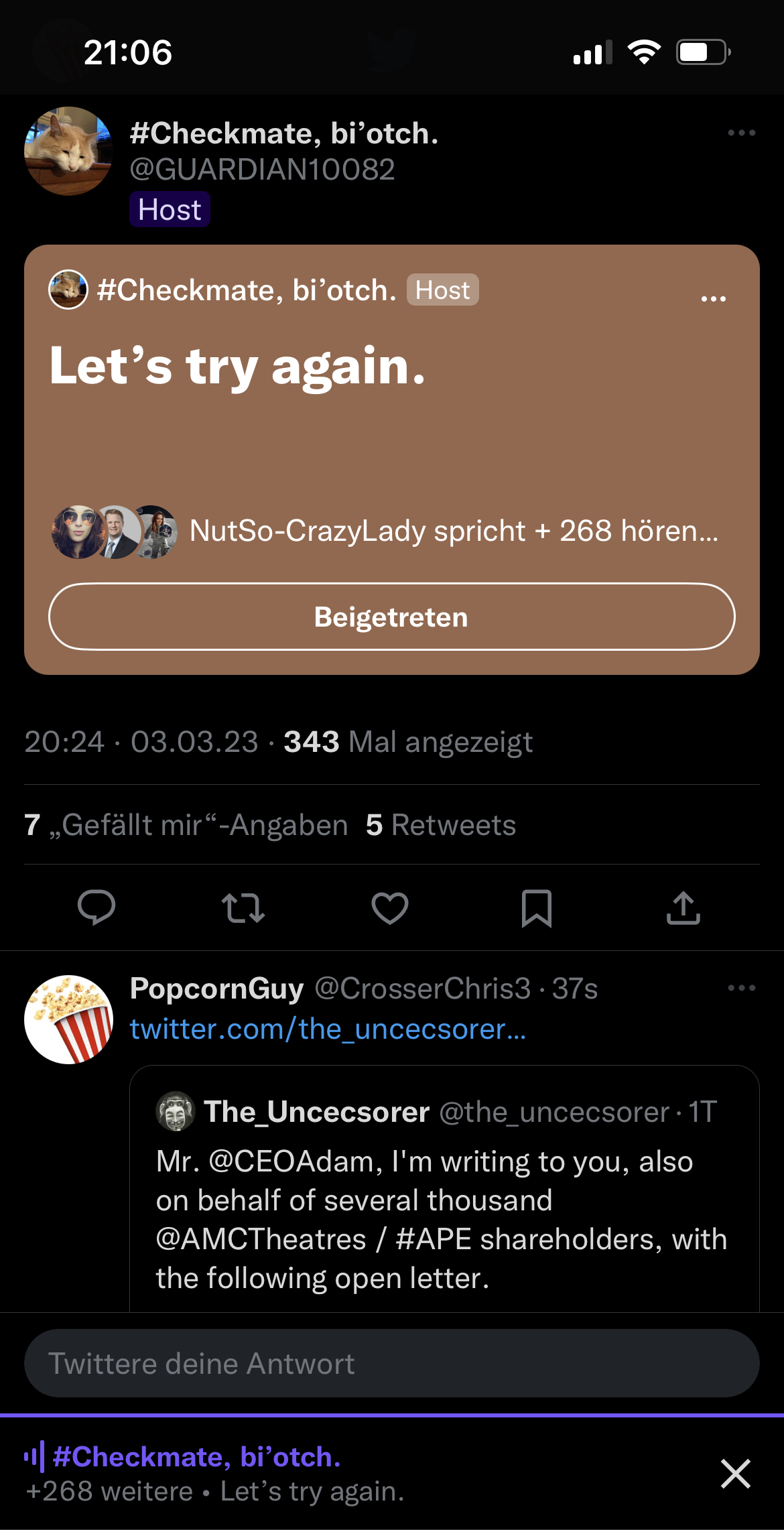Image resolution: width=784 pixels, height=1530 pixels.
Task: Retweet the Let's try again Space tweet
Action: point(243,907)
